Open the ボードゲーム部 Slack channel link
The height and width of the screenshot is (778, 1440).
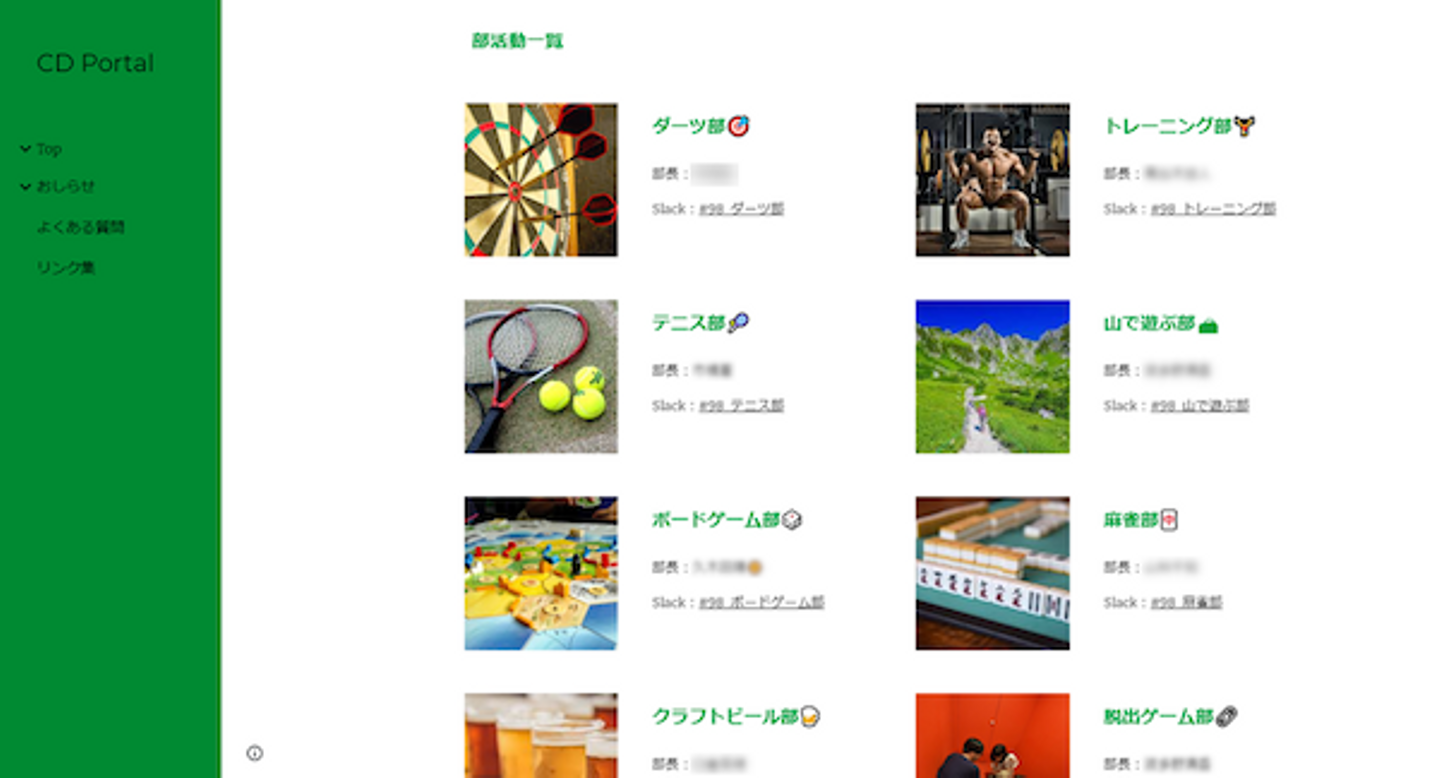tap(761, 603)
